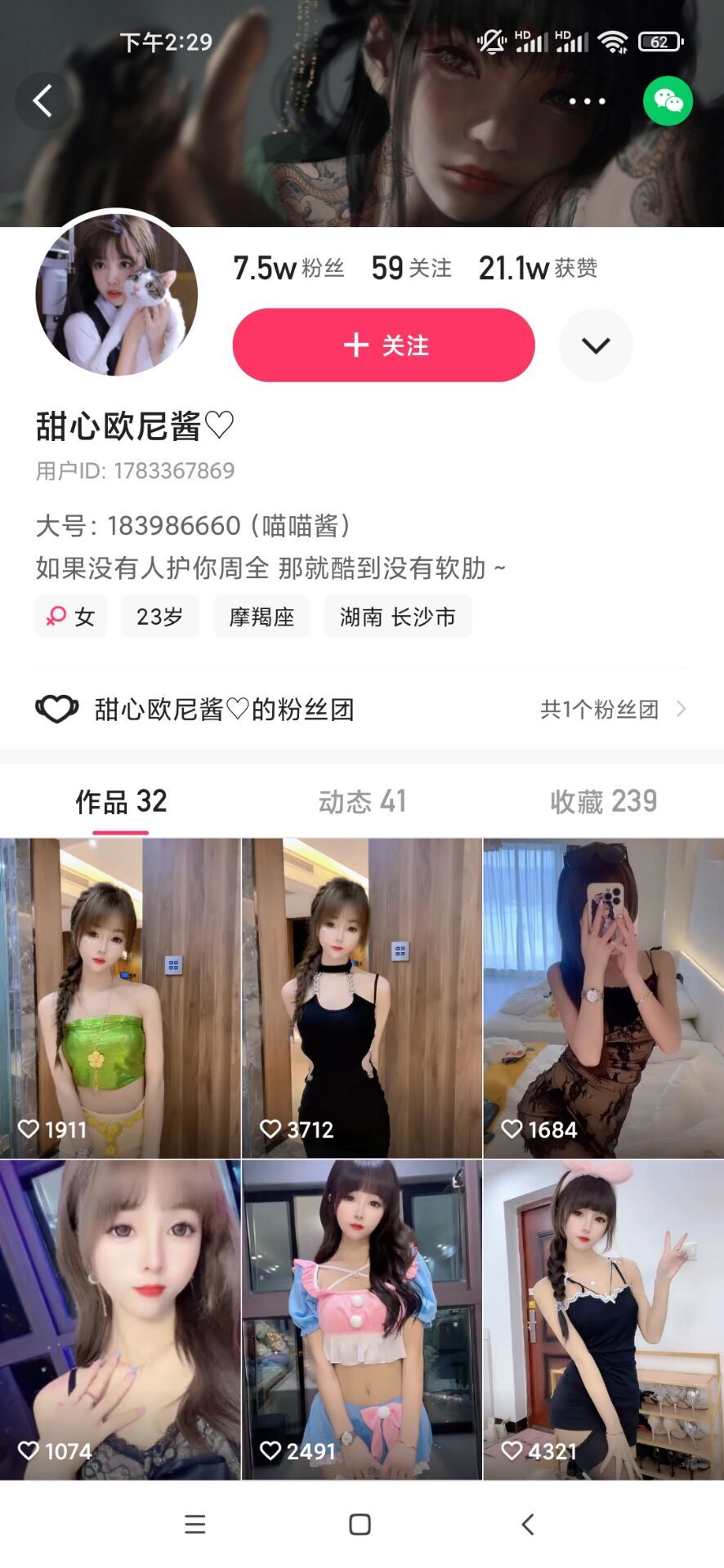Select the 作品 32 tab
Screen dimensions: 724x1568
(121, 802)
